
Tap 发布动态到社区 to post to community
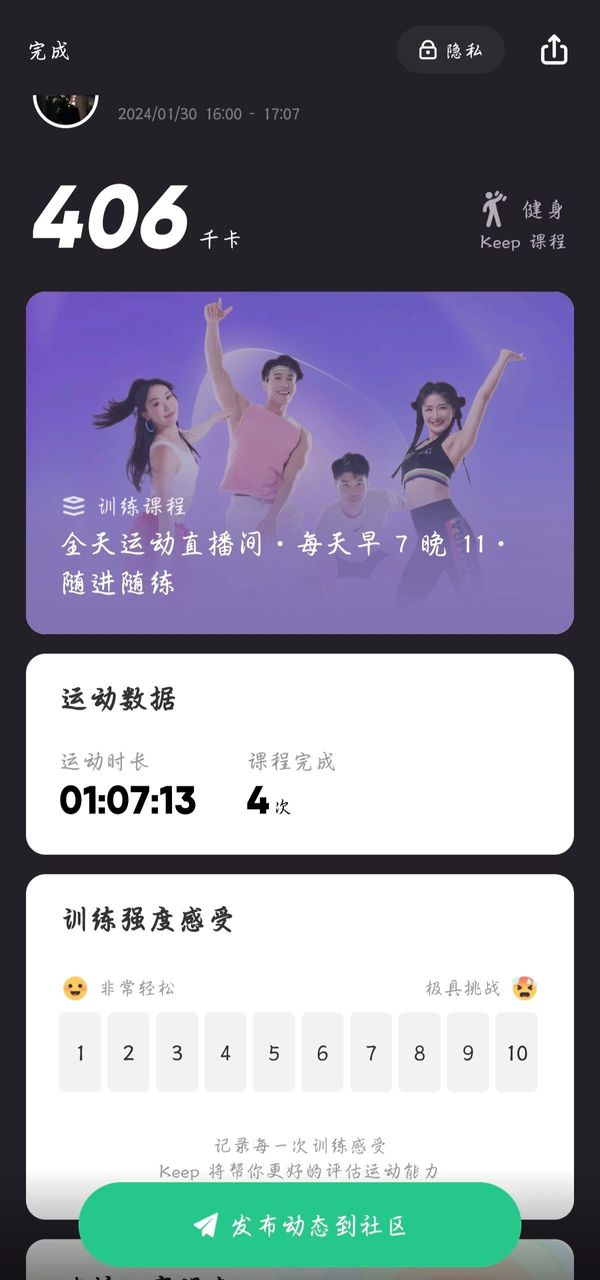pos(300,1225)
